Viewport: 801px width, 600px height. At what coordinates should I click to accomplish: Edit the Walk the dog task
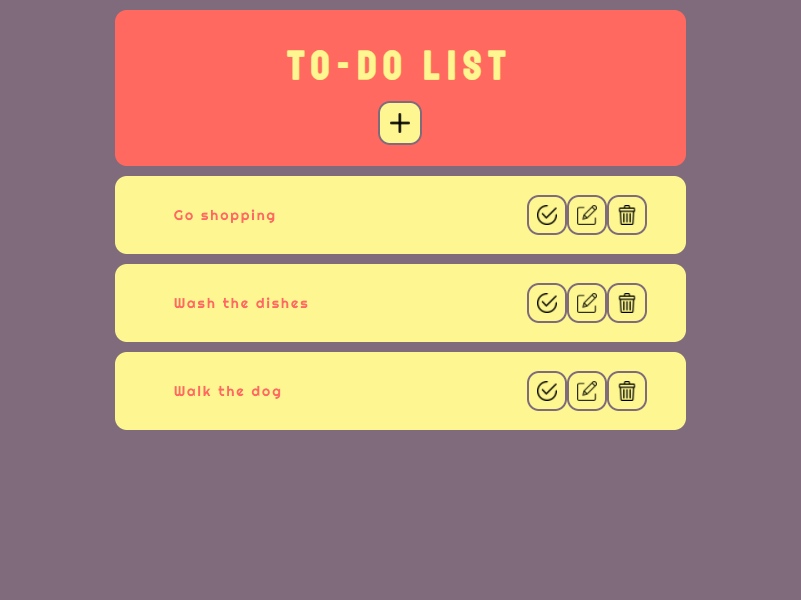click(587, 391)
